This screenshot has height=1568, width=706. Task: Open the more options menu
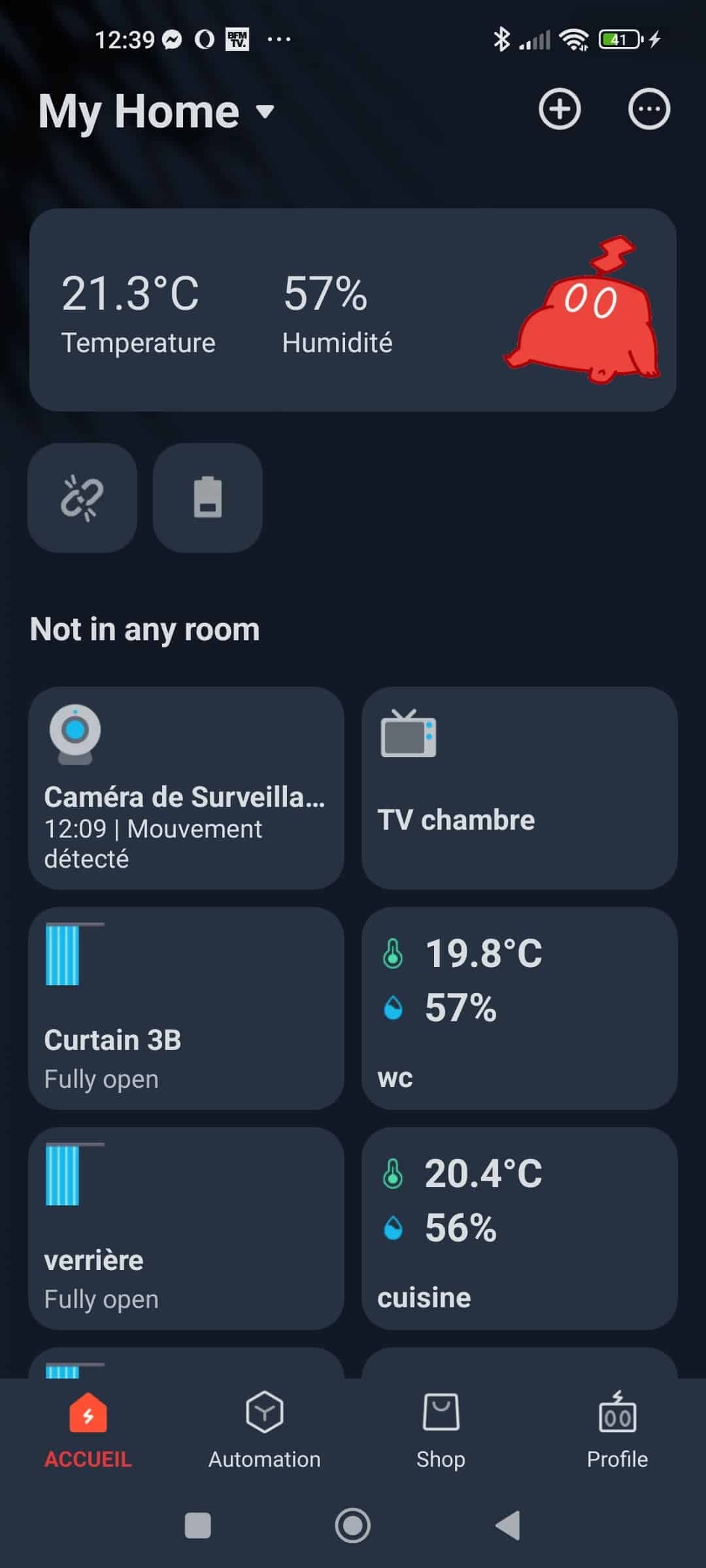click(649, 109)
